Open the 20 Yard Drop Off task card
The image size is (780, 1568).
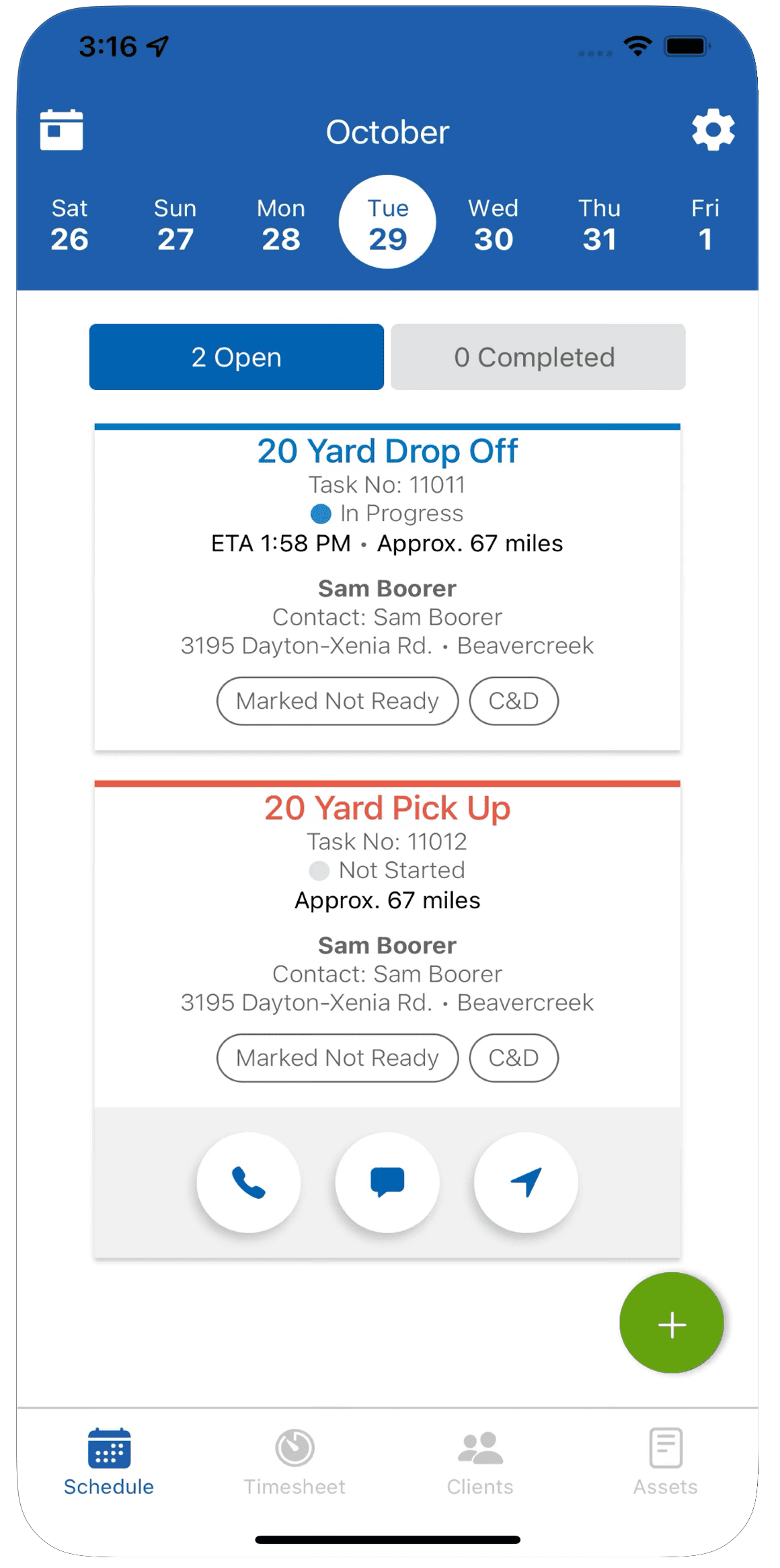click(387, 450)
